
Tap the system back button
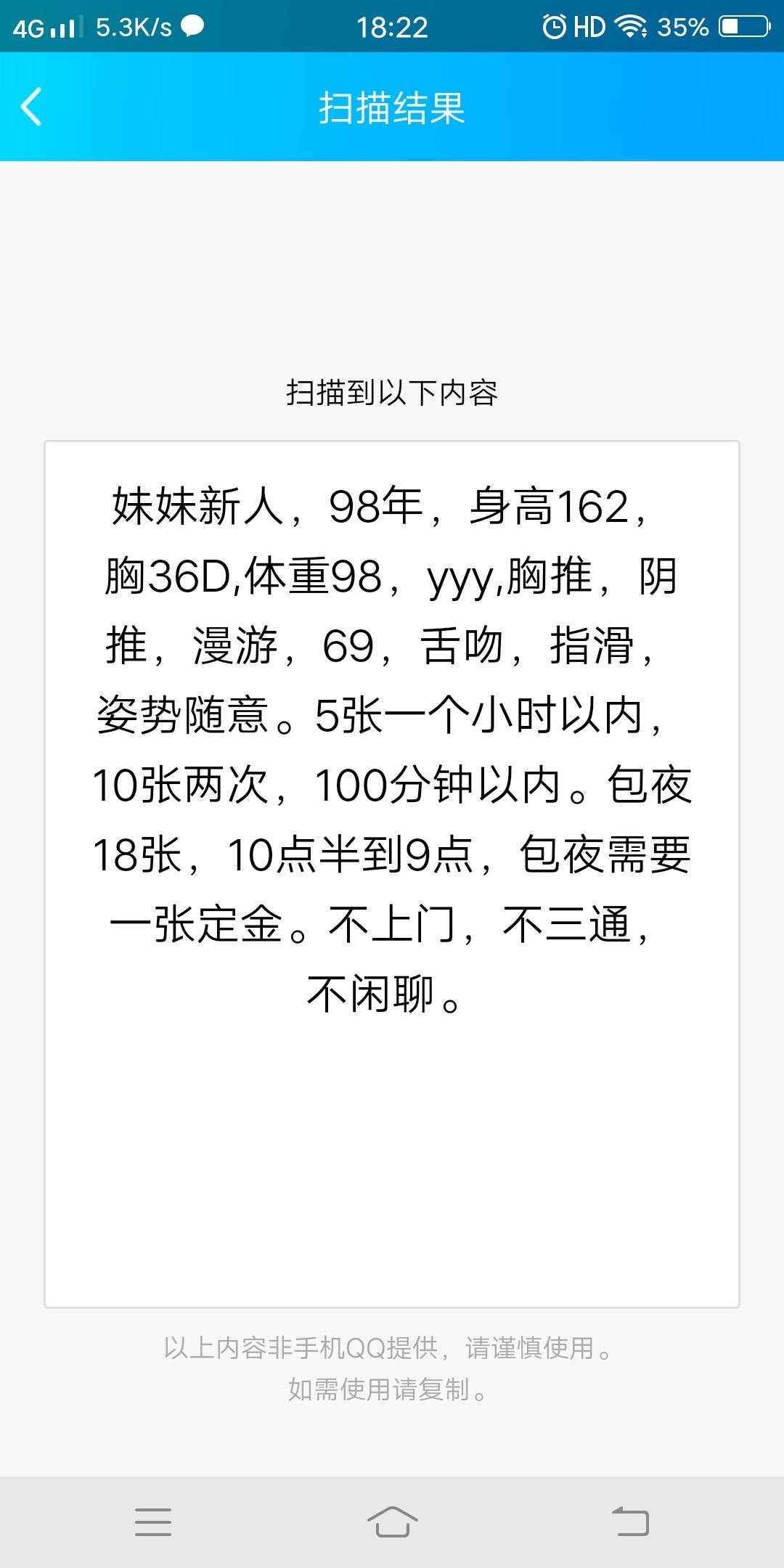[630, 1521]
